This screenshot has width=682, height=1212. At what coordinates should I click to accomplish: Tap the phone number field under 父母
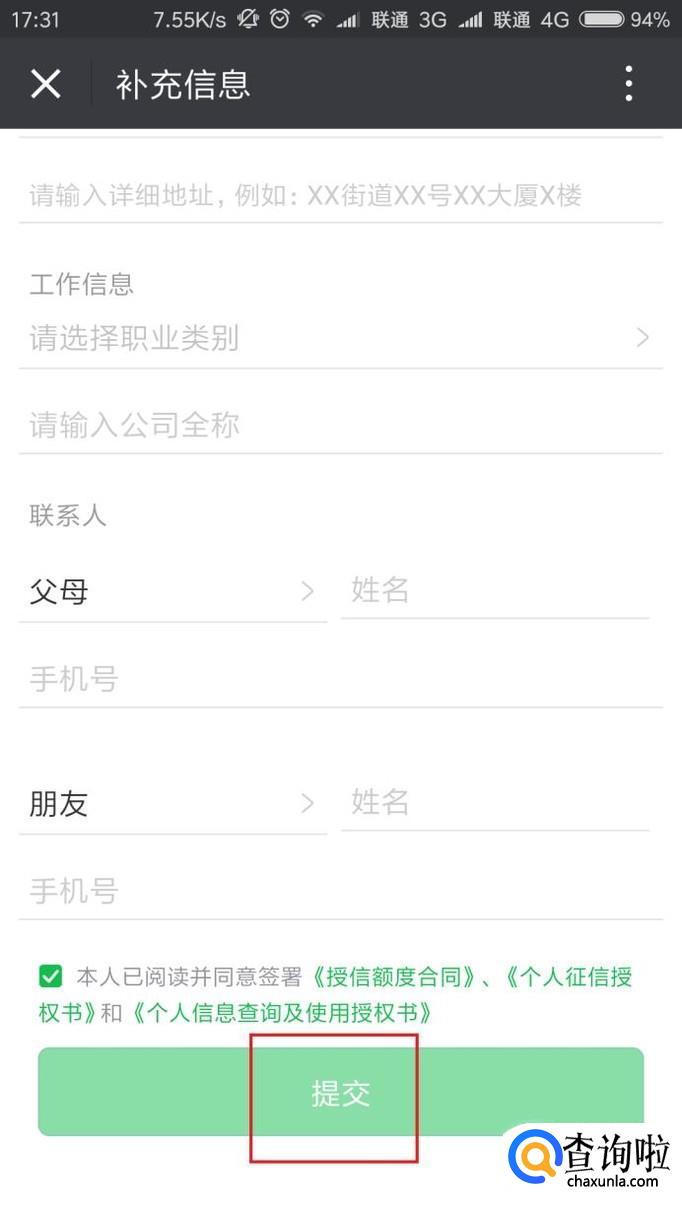340,679
